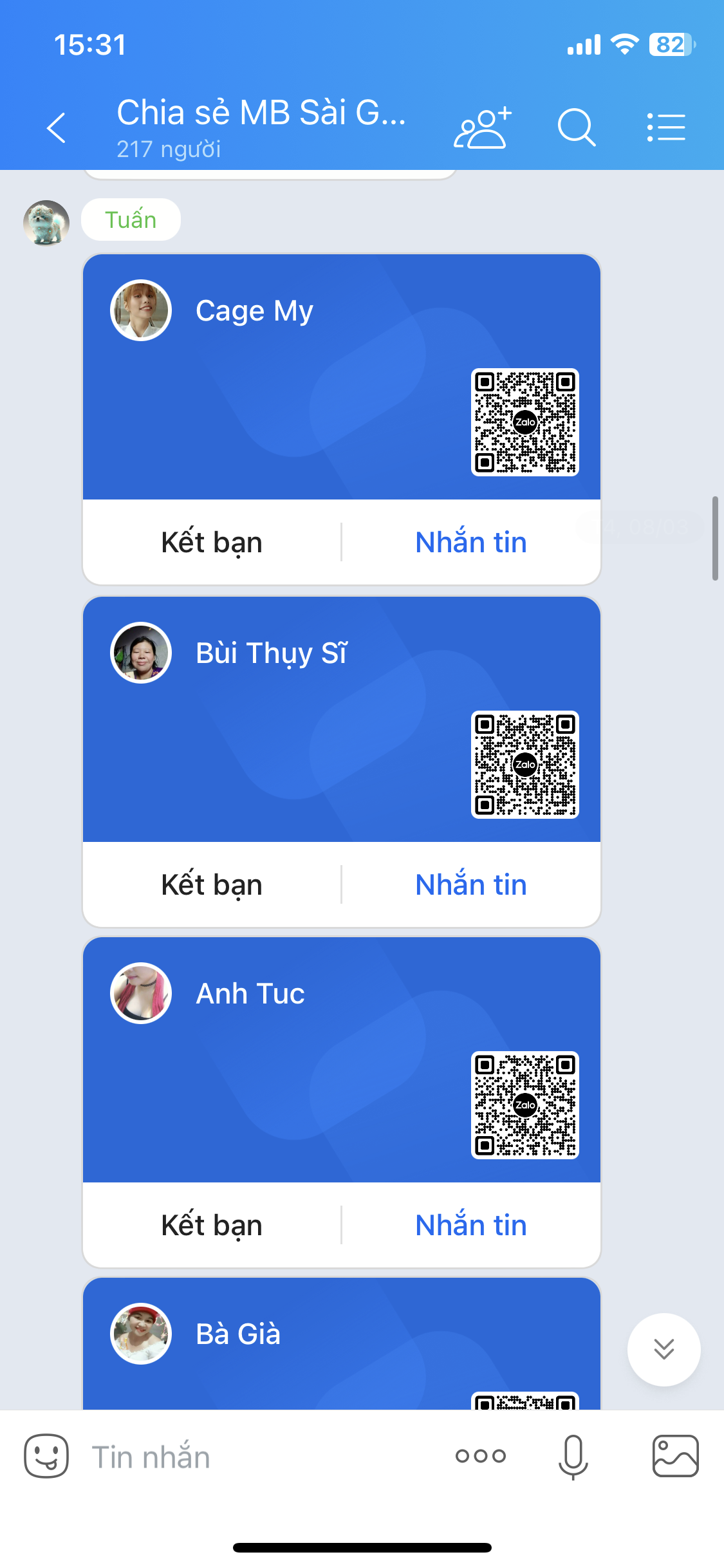Add Anh Tuc as a friend
The image size is (724, 1568).
[x=212, y=1226]
